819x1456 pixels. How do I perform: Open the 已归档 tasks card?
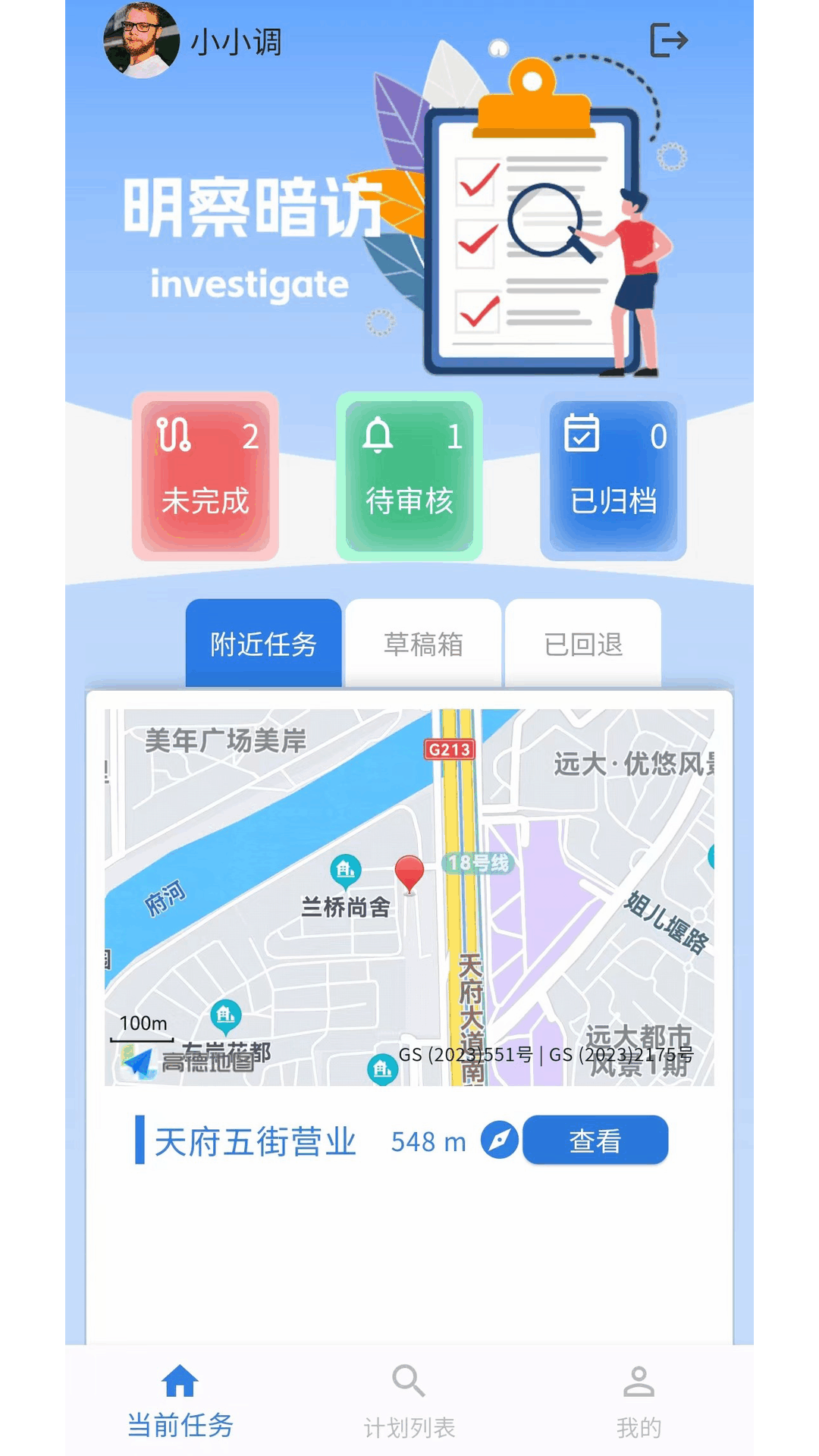point(613,476)
